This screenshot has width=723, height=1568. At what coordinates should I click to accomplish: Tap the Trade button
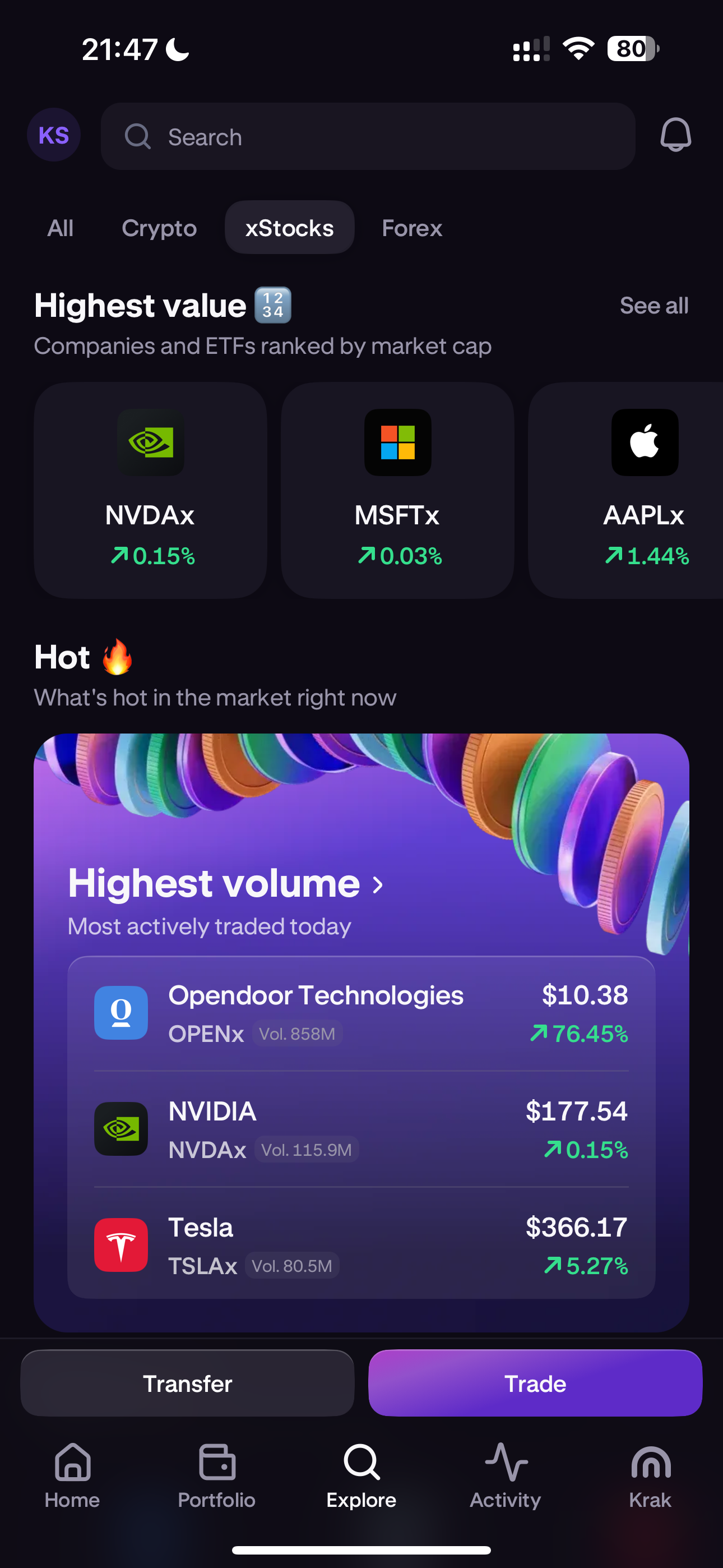(535, 1383)
